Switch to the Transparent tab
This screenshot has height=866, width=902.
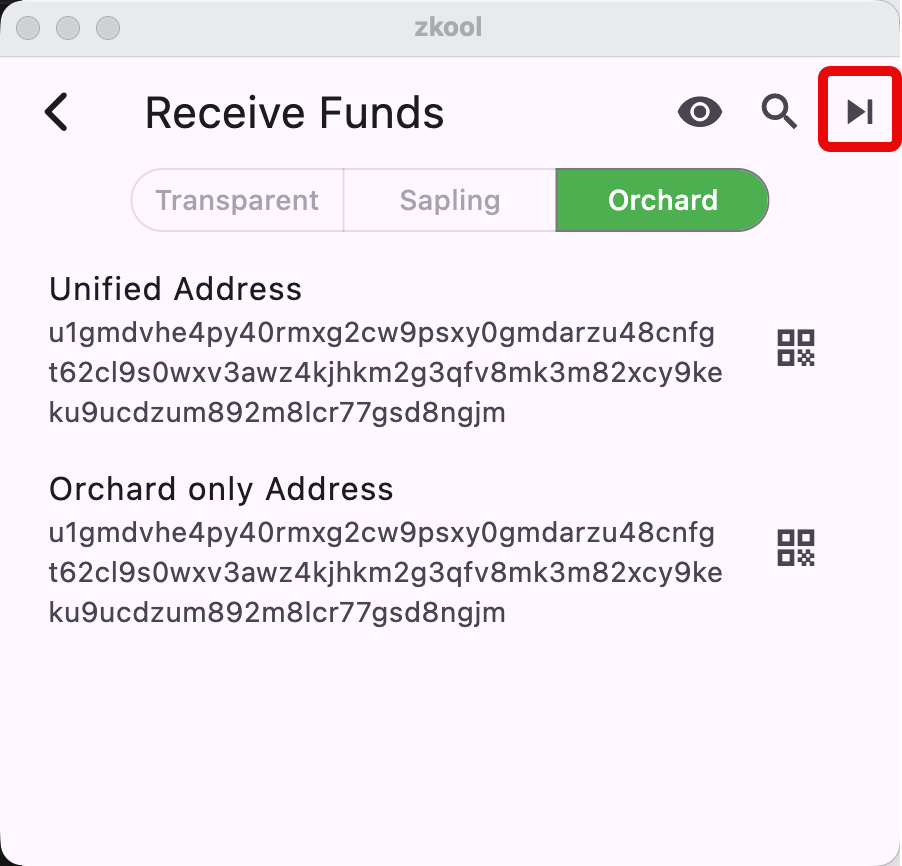(237, 200)
